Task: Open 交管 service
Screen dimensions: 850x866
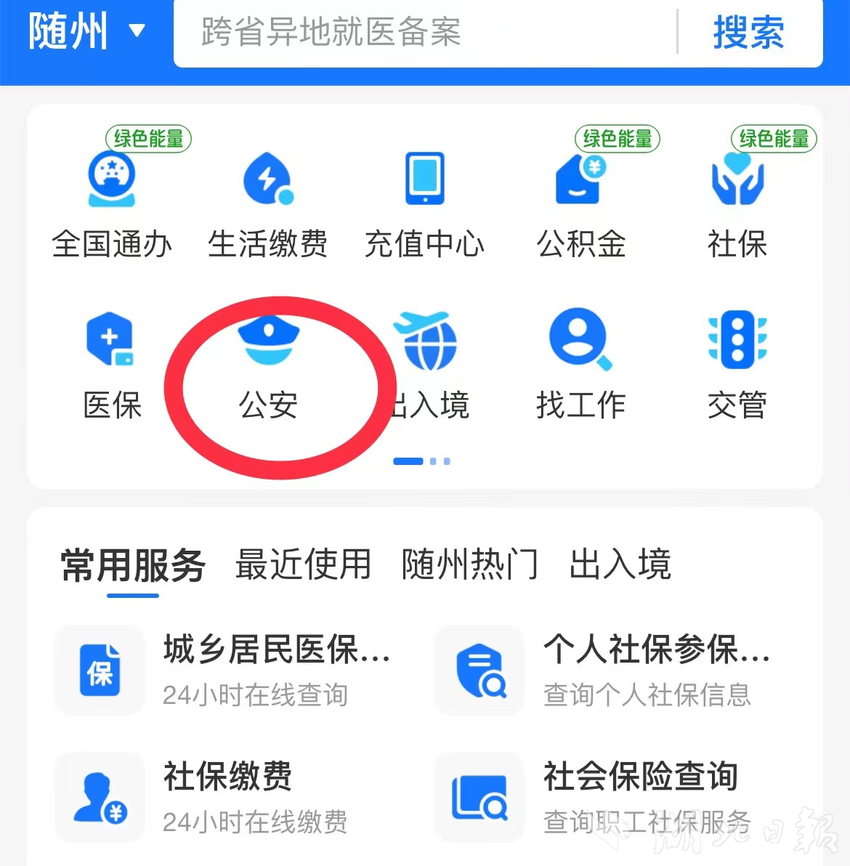Action: point(737,367)
